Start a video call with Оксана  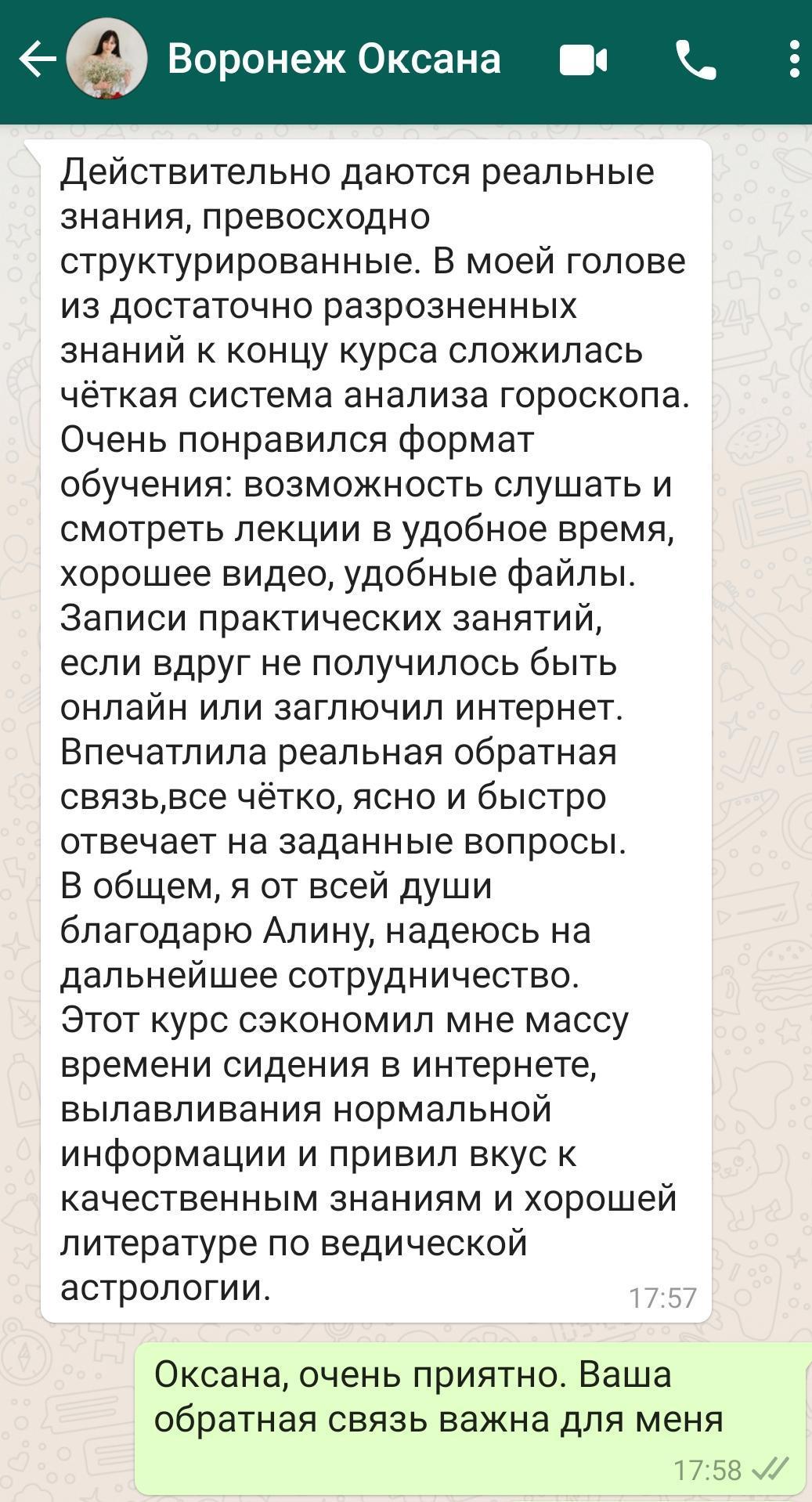(x=583, y=60)
